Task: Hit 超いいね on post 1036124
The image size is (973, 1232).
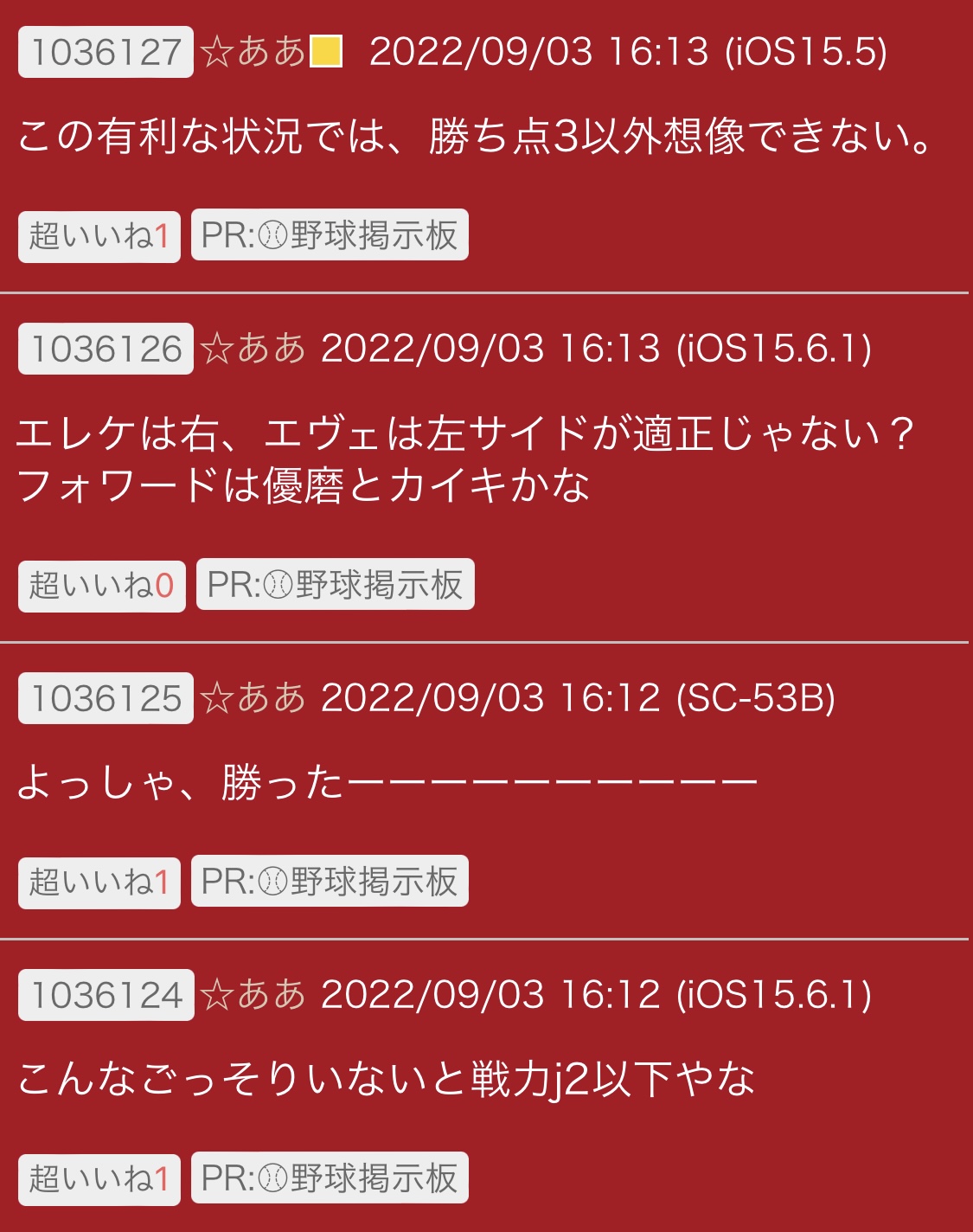Action: [99, 1179]
